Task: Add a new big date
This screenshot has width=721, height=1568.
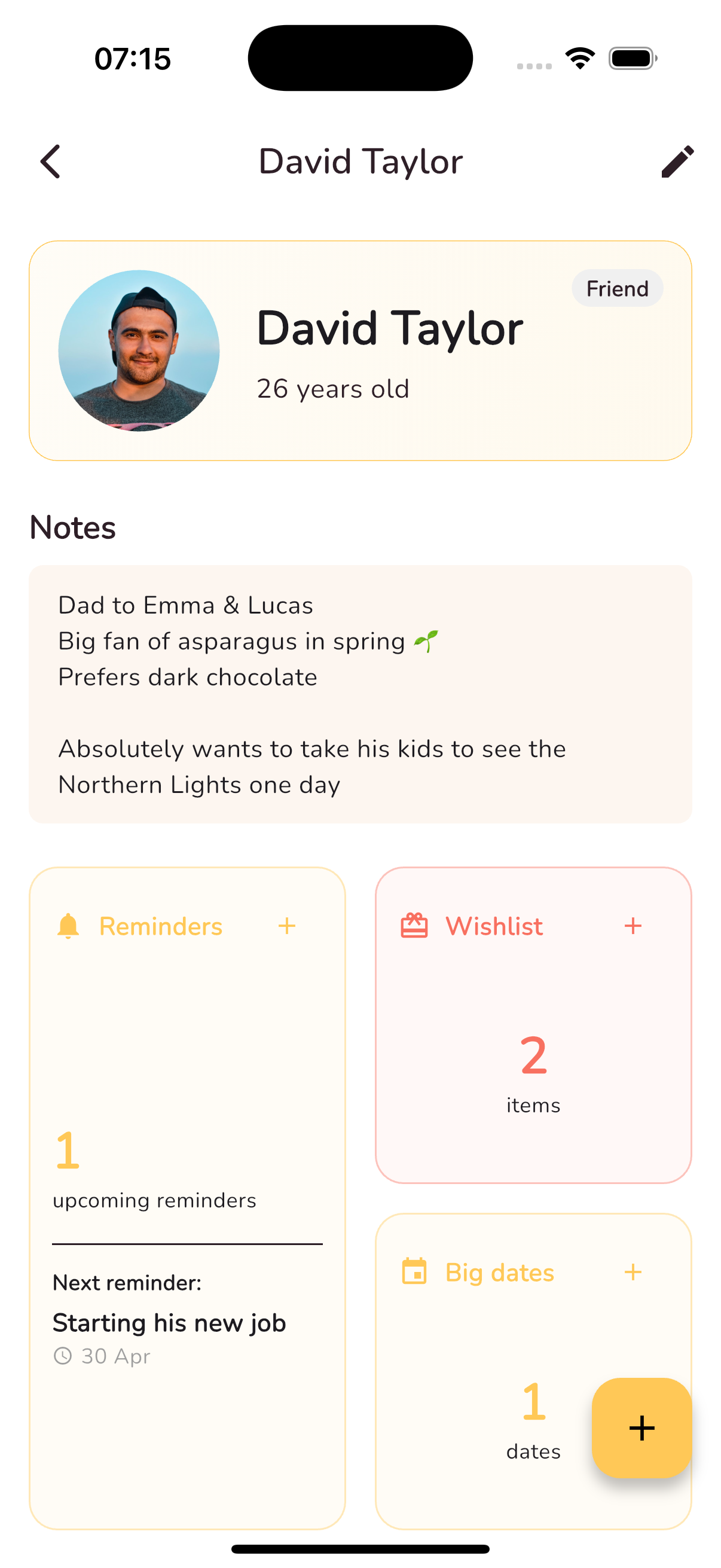Action: 633,1272
